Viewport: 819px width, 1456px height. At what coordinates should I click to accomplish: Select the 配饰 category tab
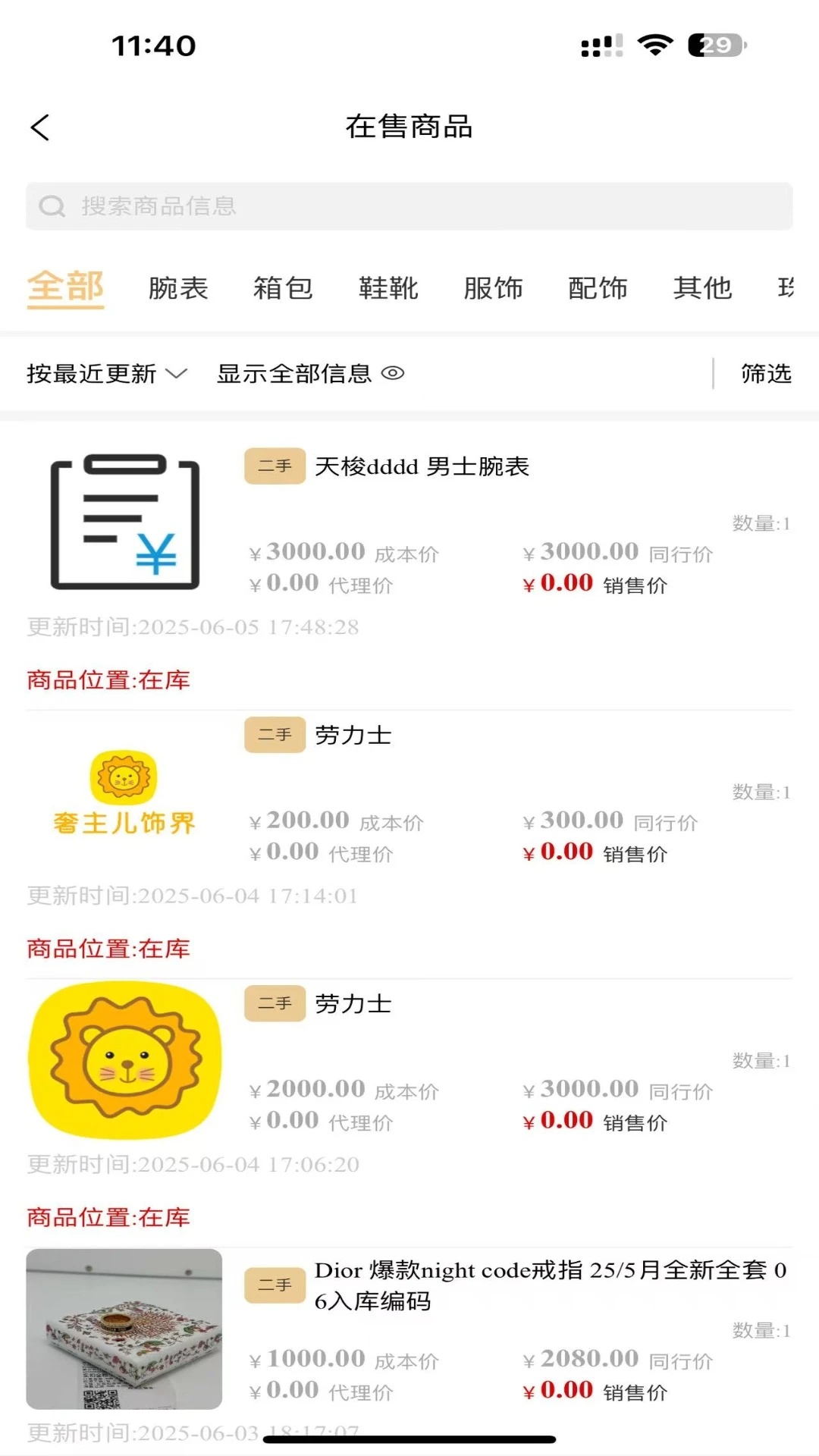coord(598,288)
